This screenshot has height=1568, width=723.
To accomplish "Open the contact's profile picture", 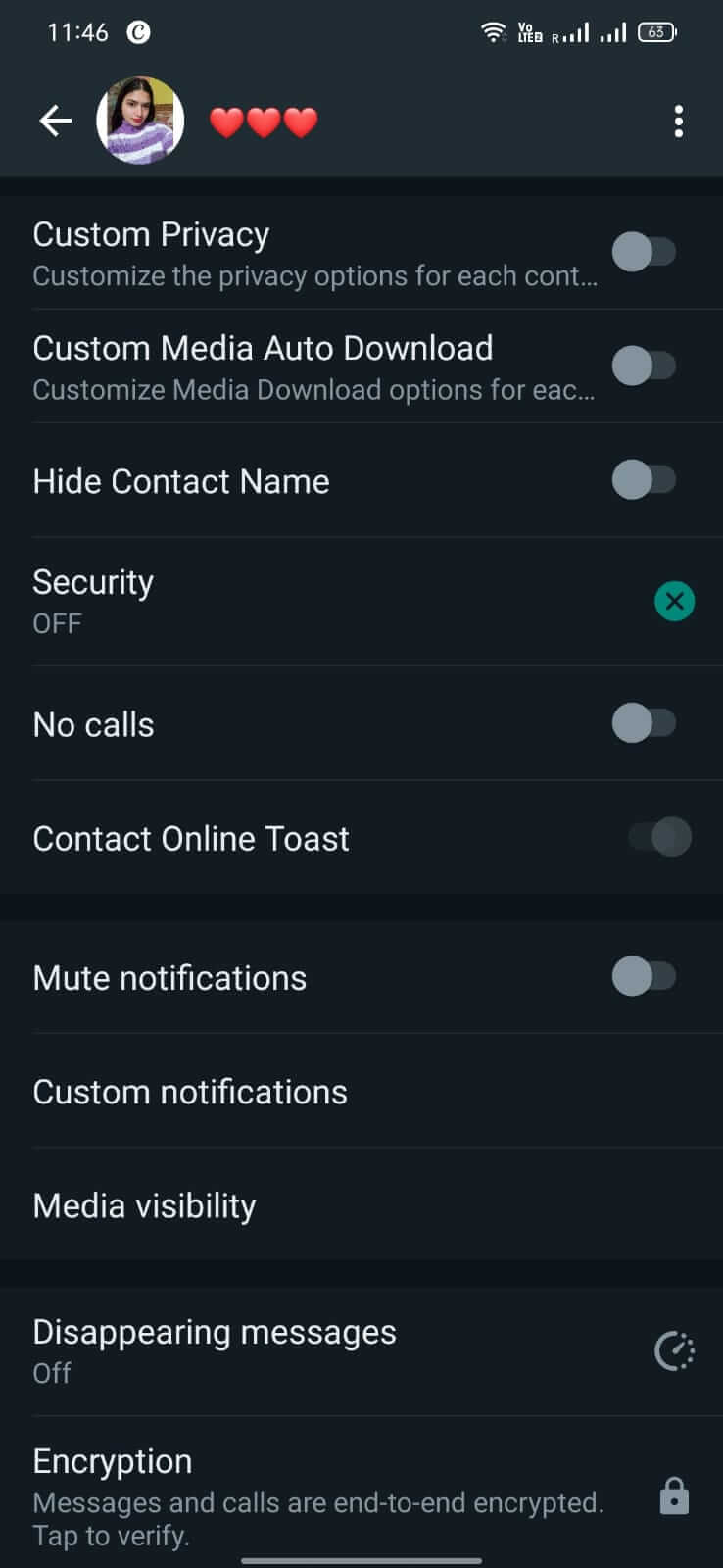I will [140, 121].
